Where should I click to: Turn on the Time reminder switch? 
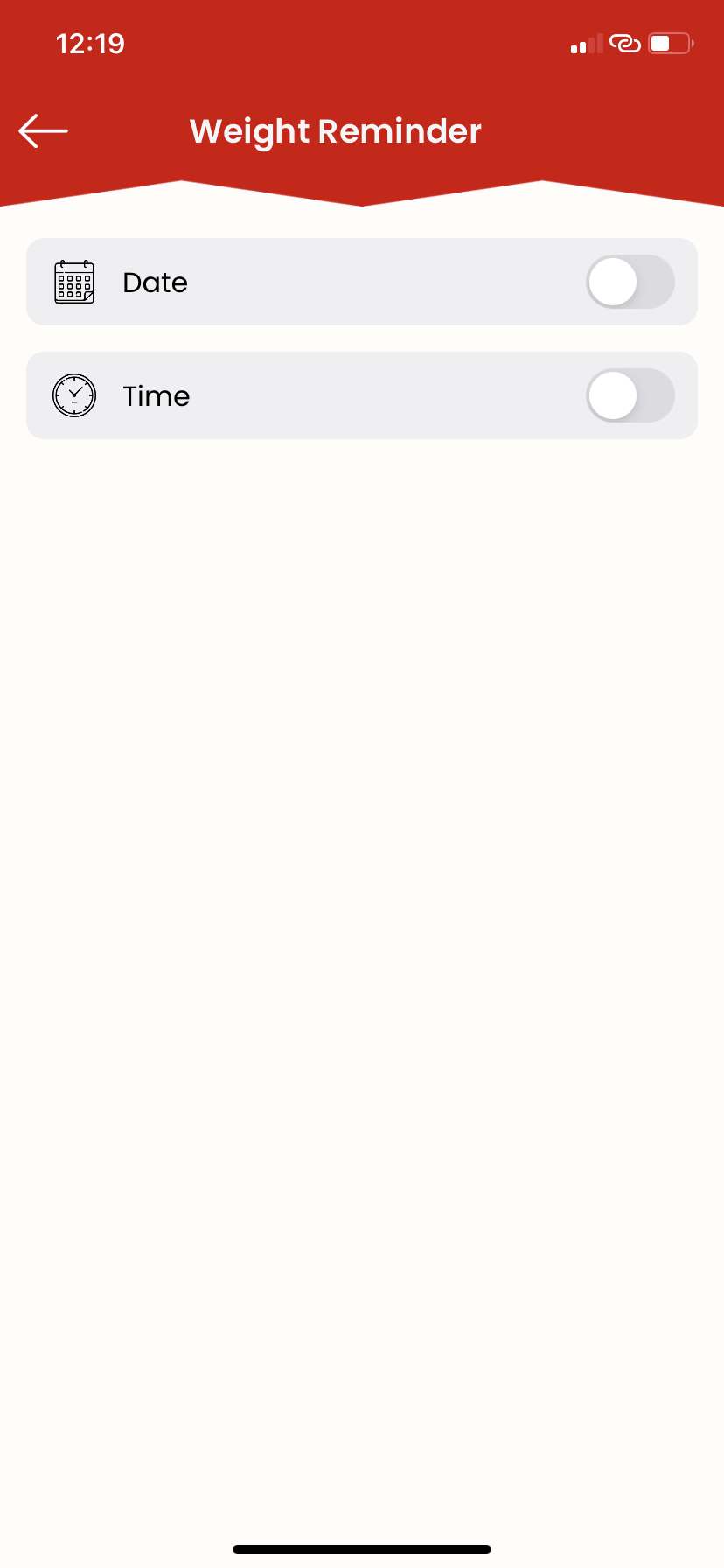630,395
